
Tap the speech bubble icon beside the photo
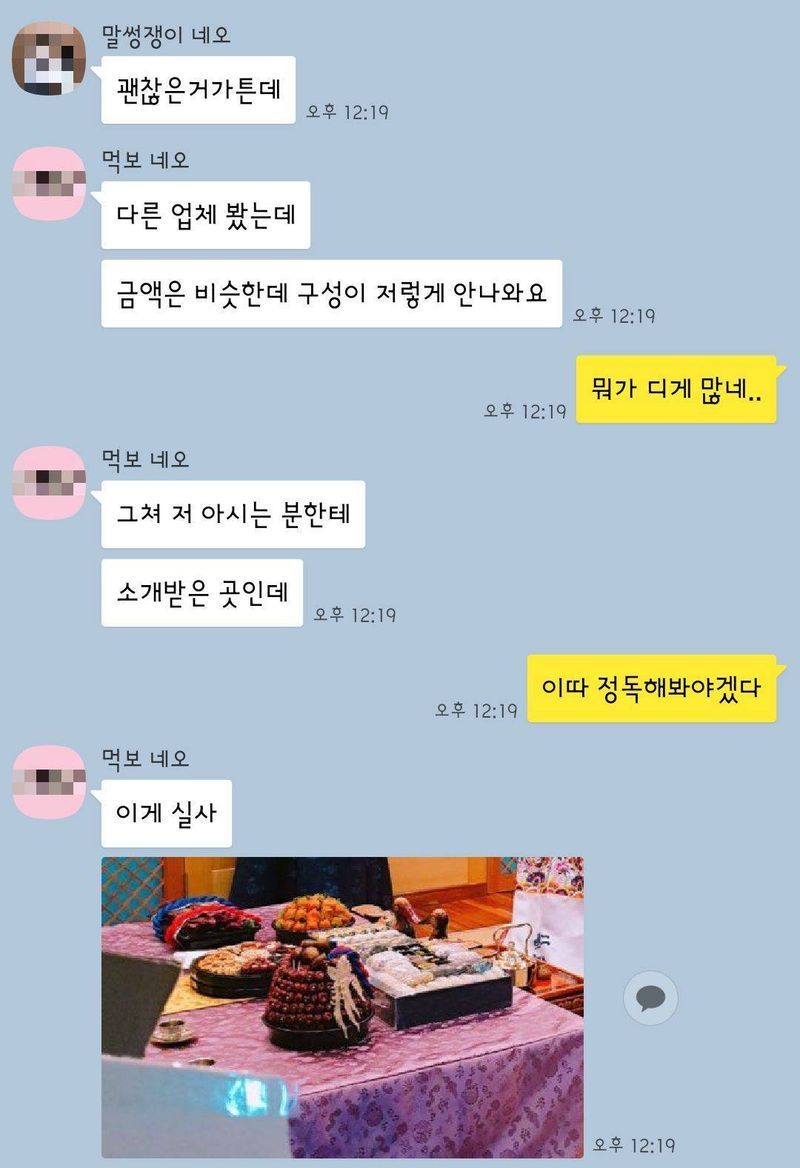[650, 997]
